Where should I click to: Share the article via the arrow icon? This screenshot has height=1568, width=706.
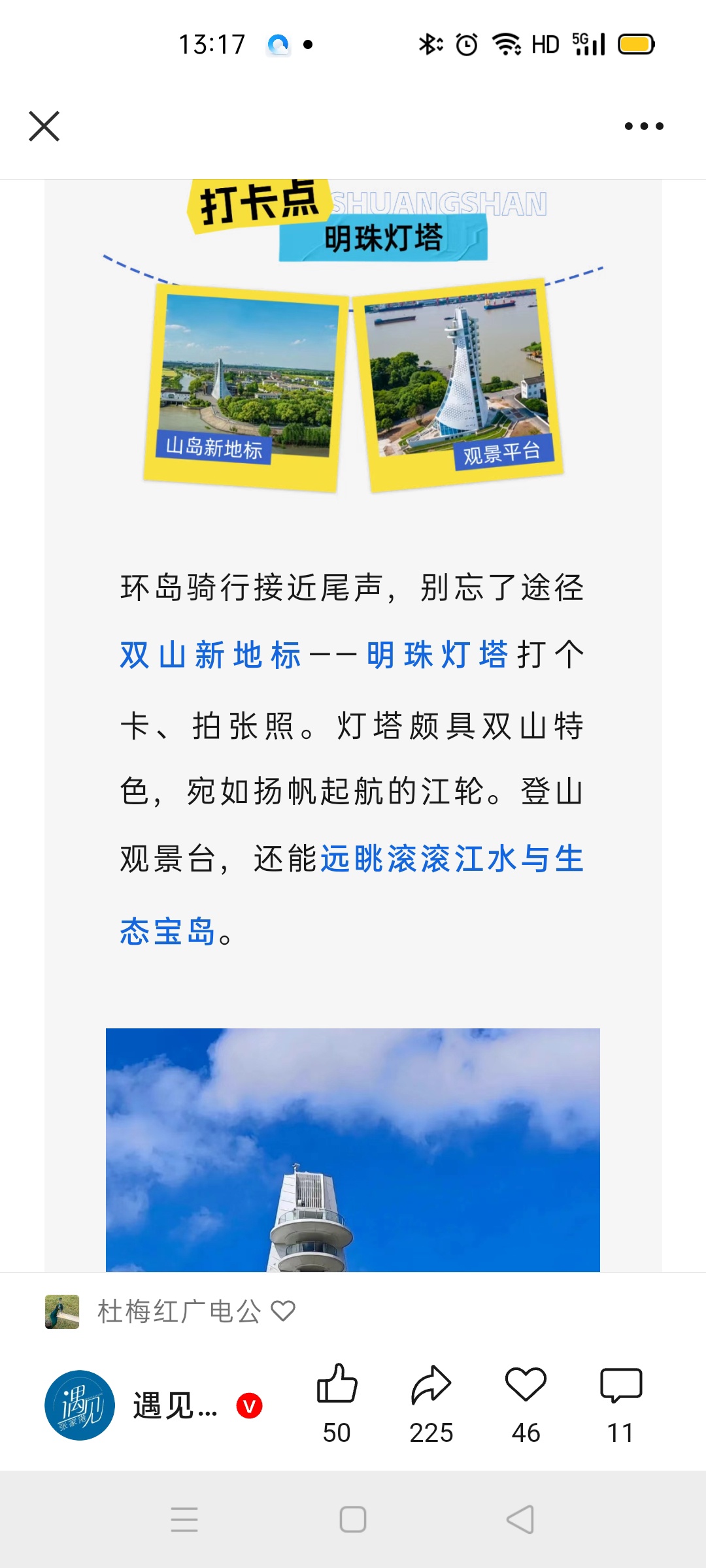[431, 1384]
